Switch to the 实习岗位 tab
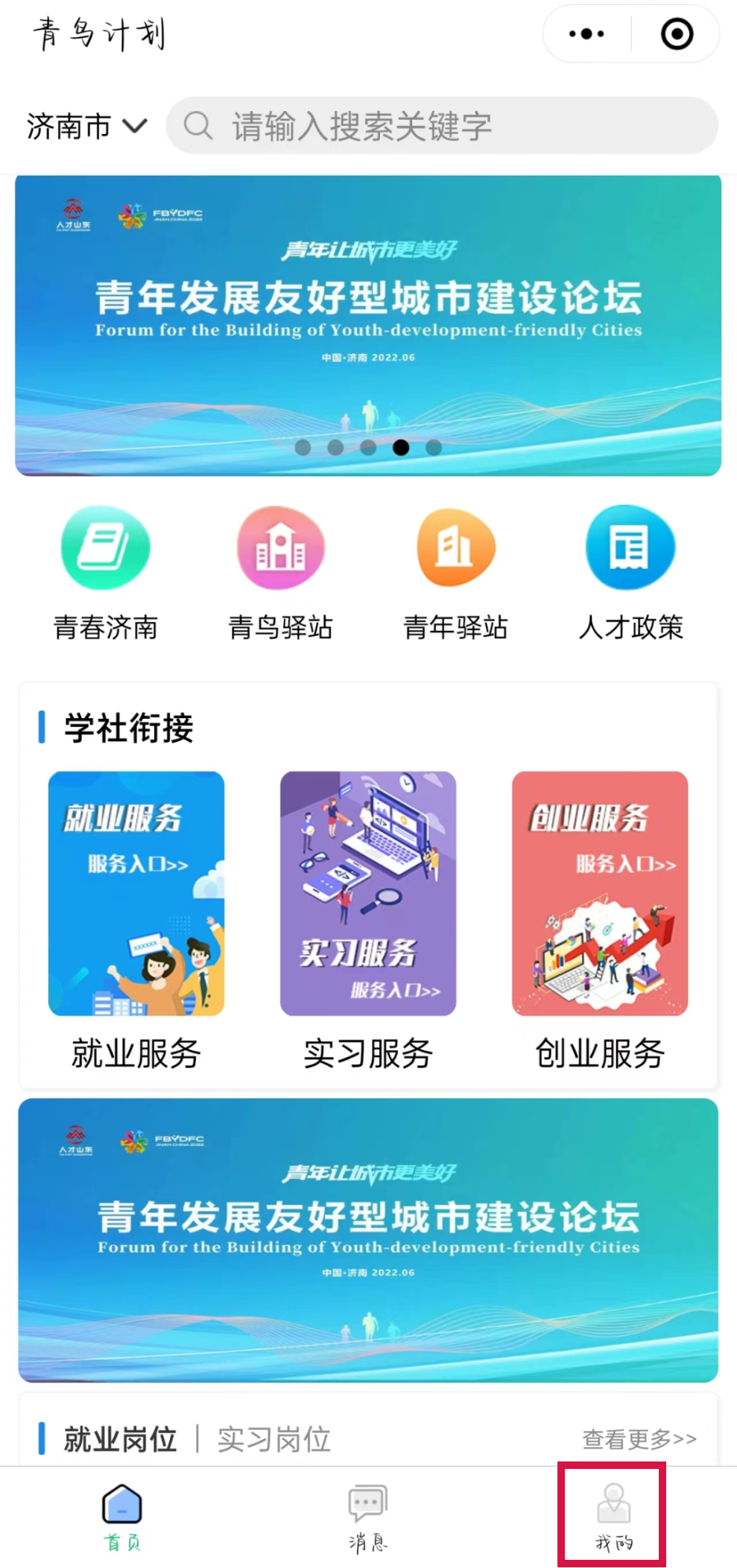The image size is (737, 1568). point(274,1439)
